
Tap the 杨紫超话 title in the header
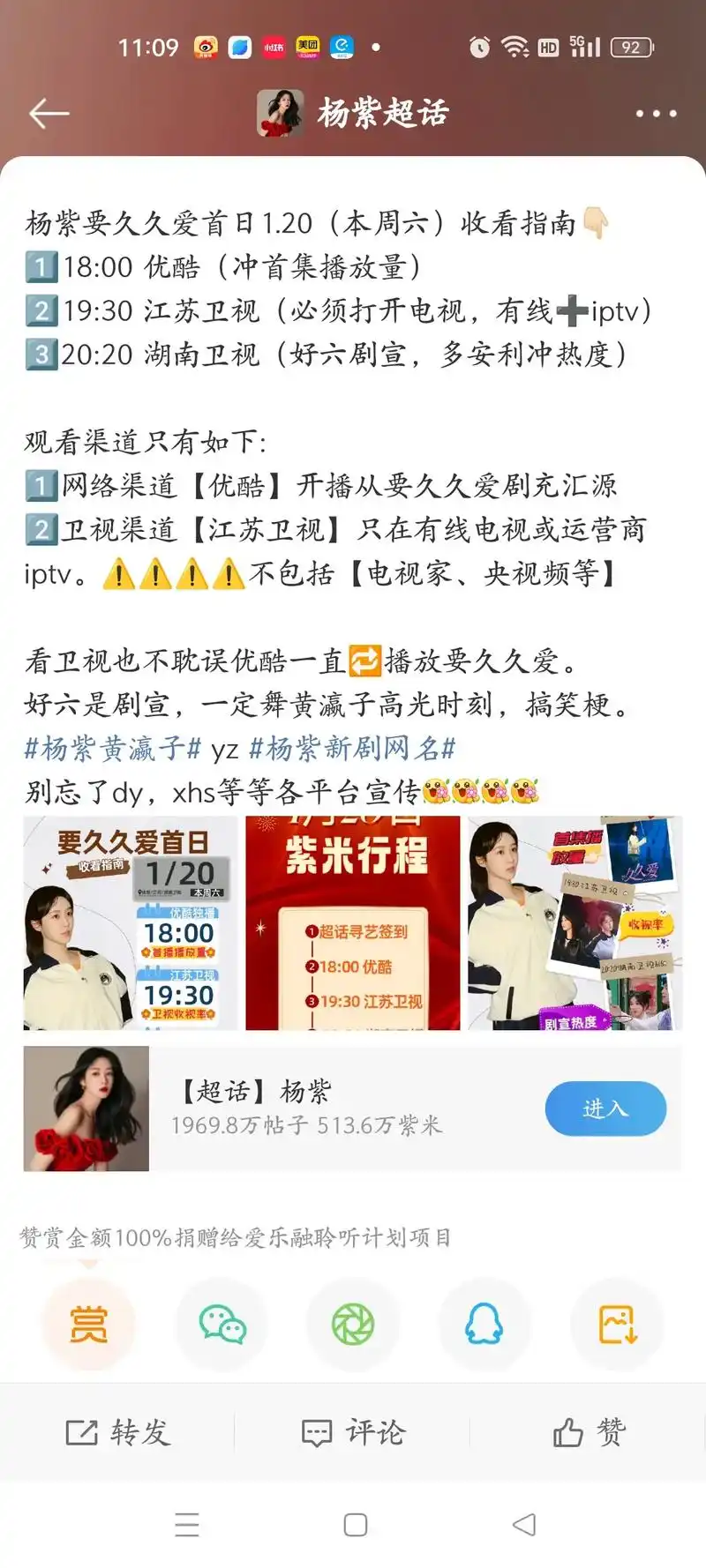point(382,113)
